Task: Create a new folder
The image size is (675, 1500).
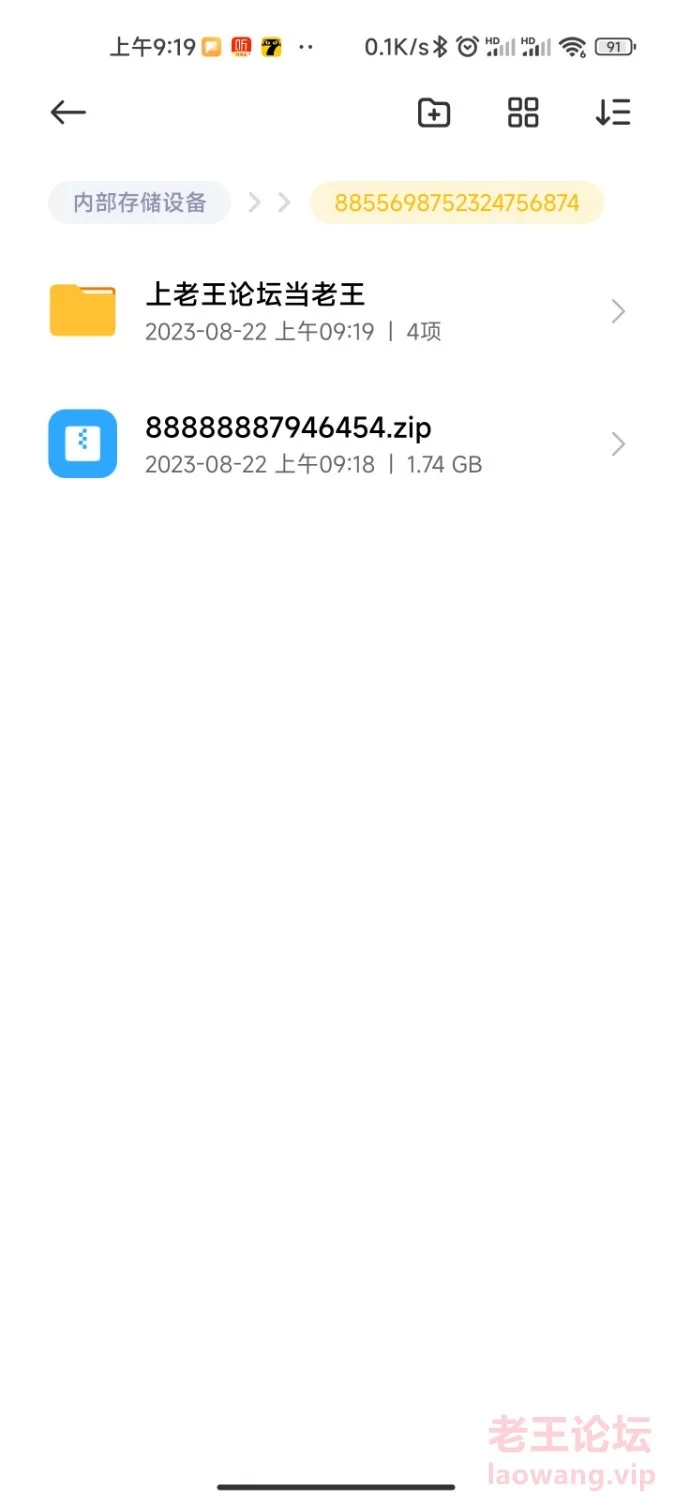Action: 433,112
